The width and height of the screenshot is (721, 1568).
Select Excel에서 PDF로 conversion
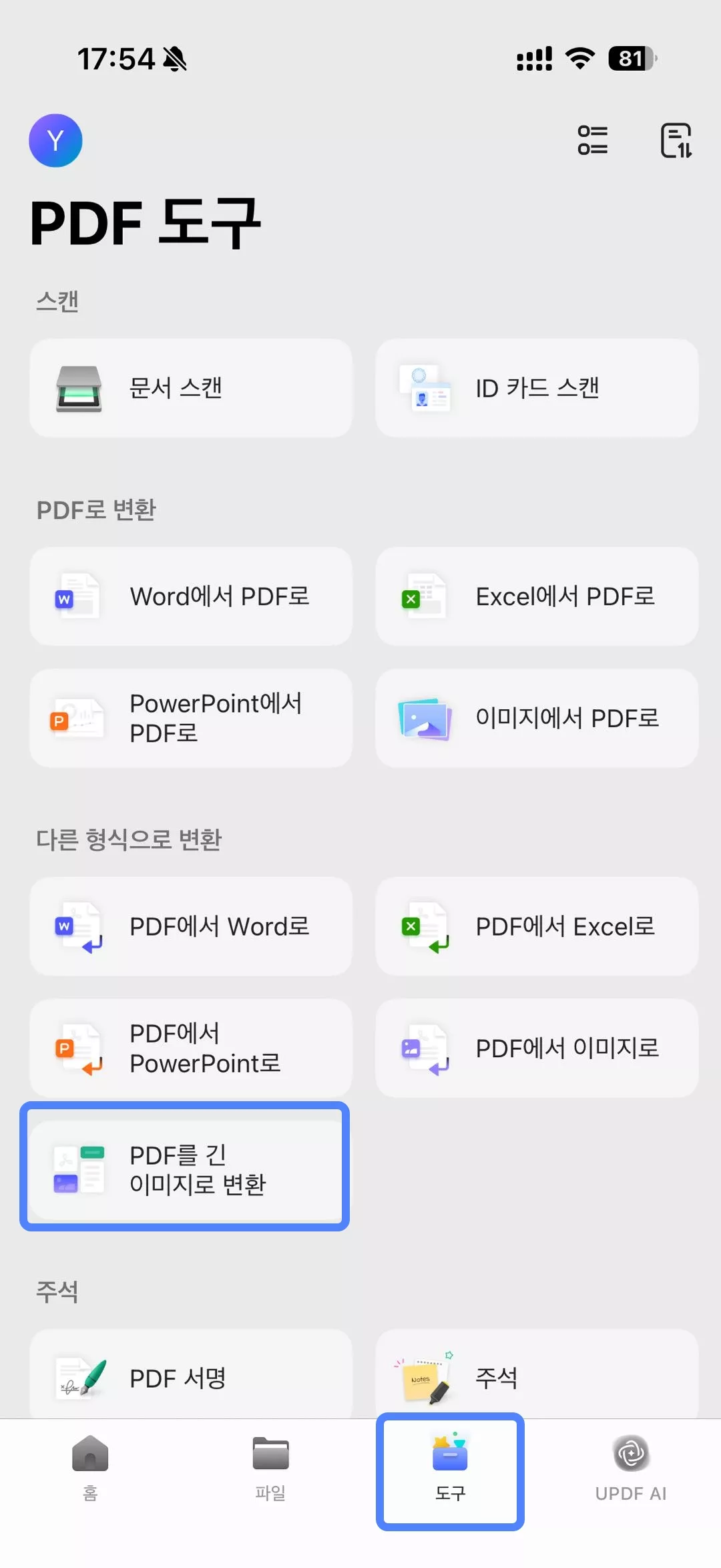click(x=536, y=596)
